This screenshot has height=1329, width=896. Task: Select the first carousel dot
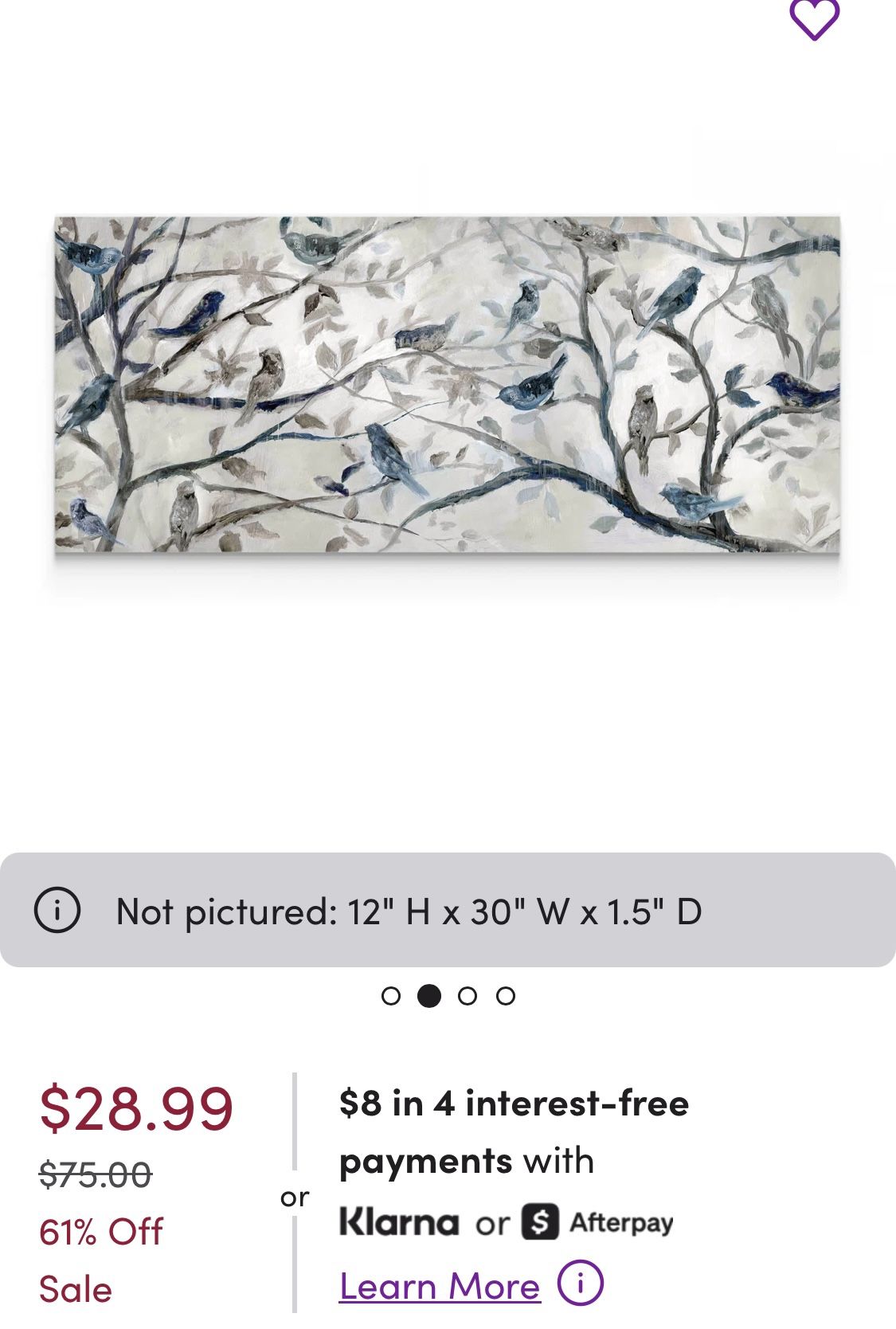[393, 995]
